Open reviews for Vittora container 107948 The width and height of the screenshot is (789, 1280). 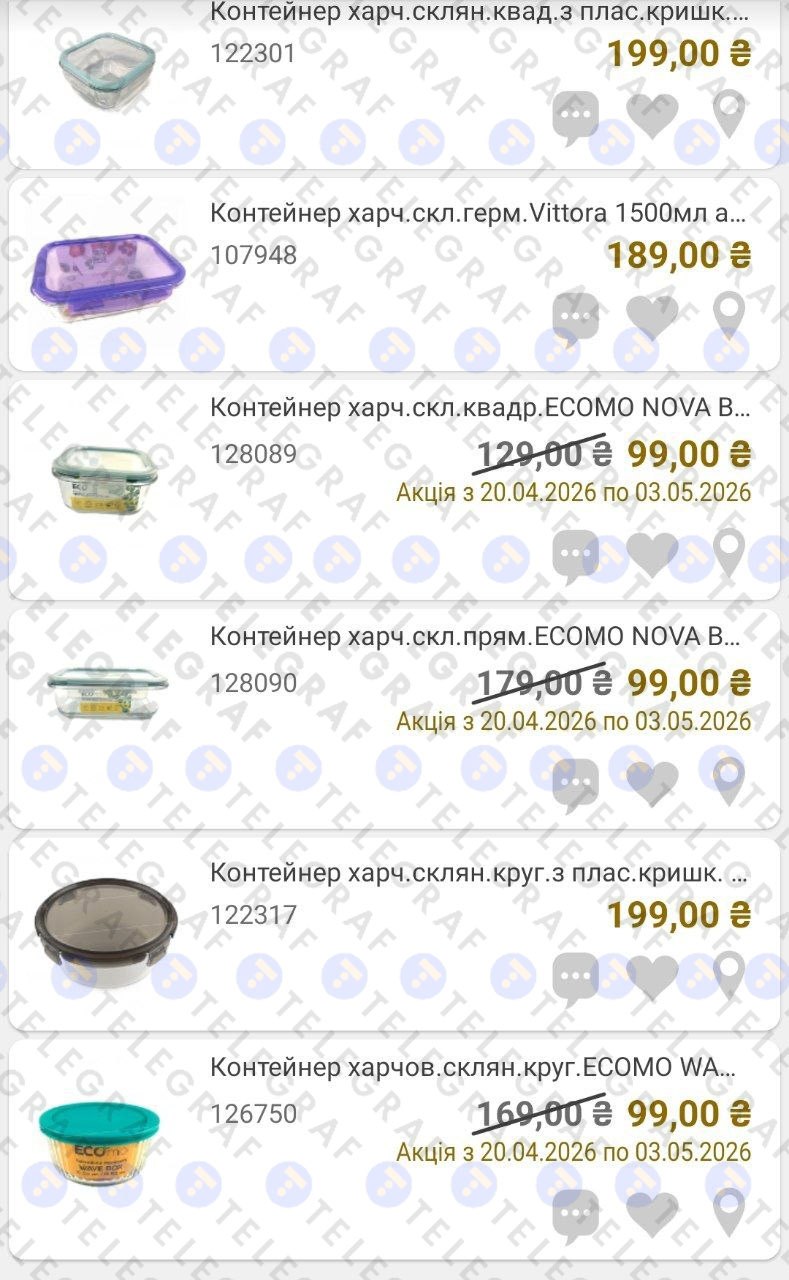pos(575,317)
